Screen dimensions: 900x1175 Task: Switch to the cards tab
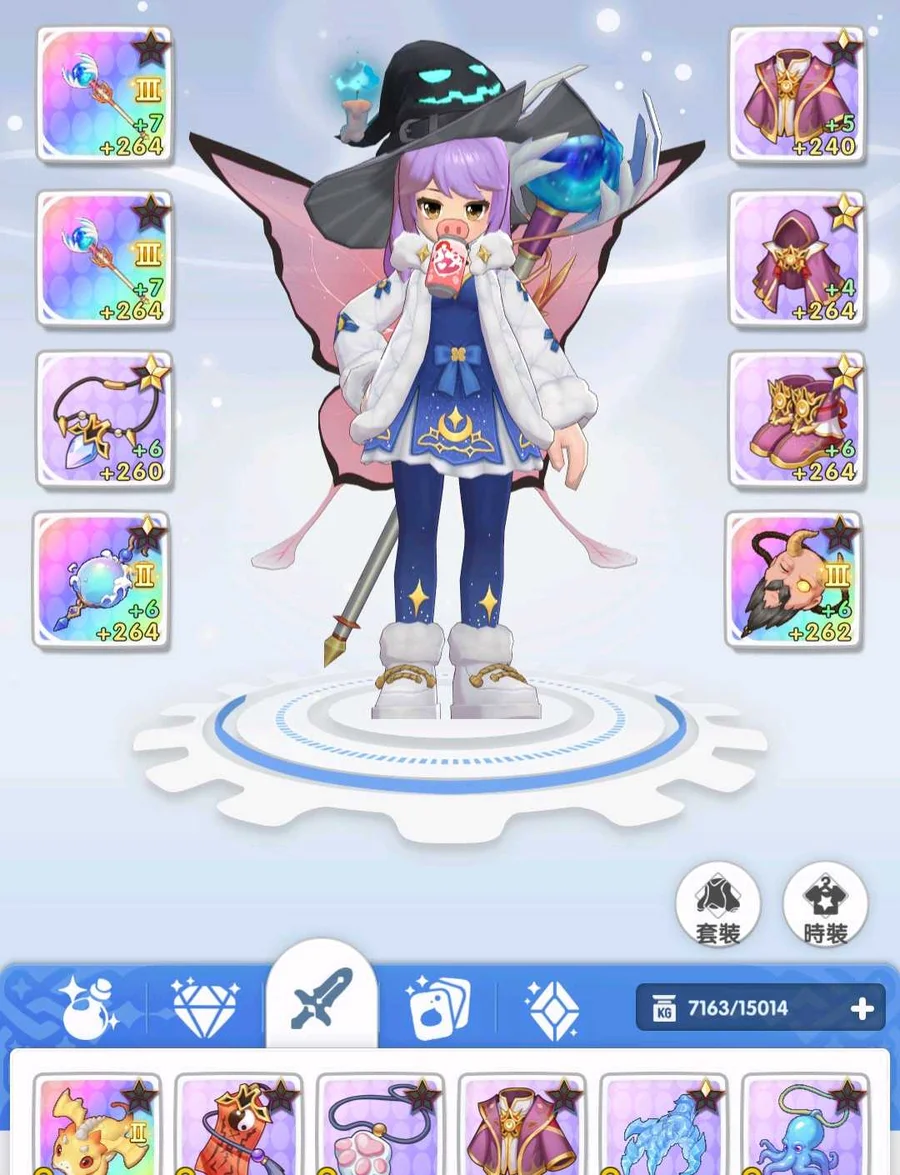coord(438,1007)
